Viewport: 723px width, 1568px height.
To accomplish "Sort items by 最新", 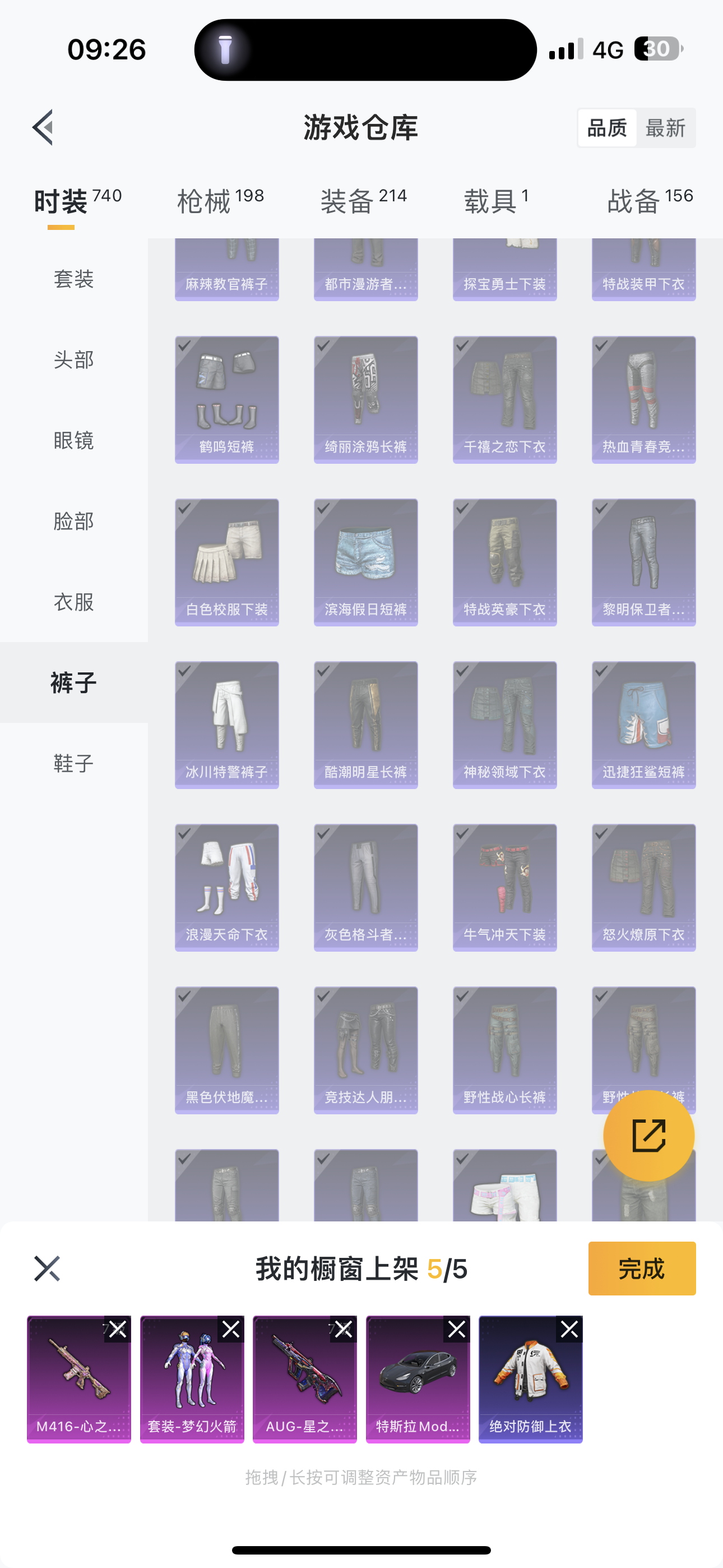I will 665,128.
